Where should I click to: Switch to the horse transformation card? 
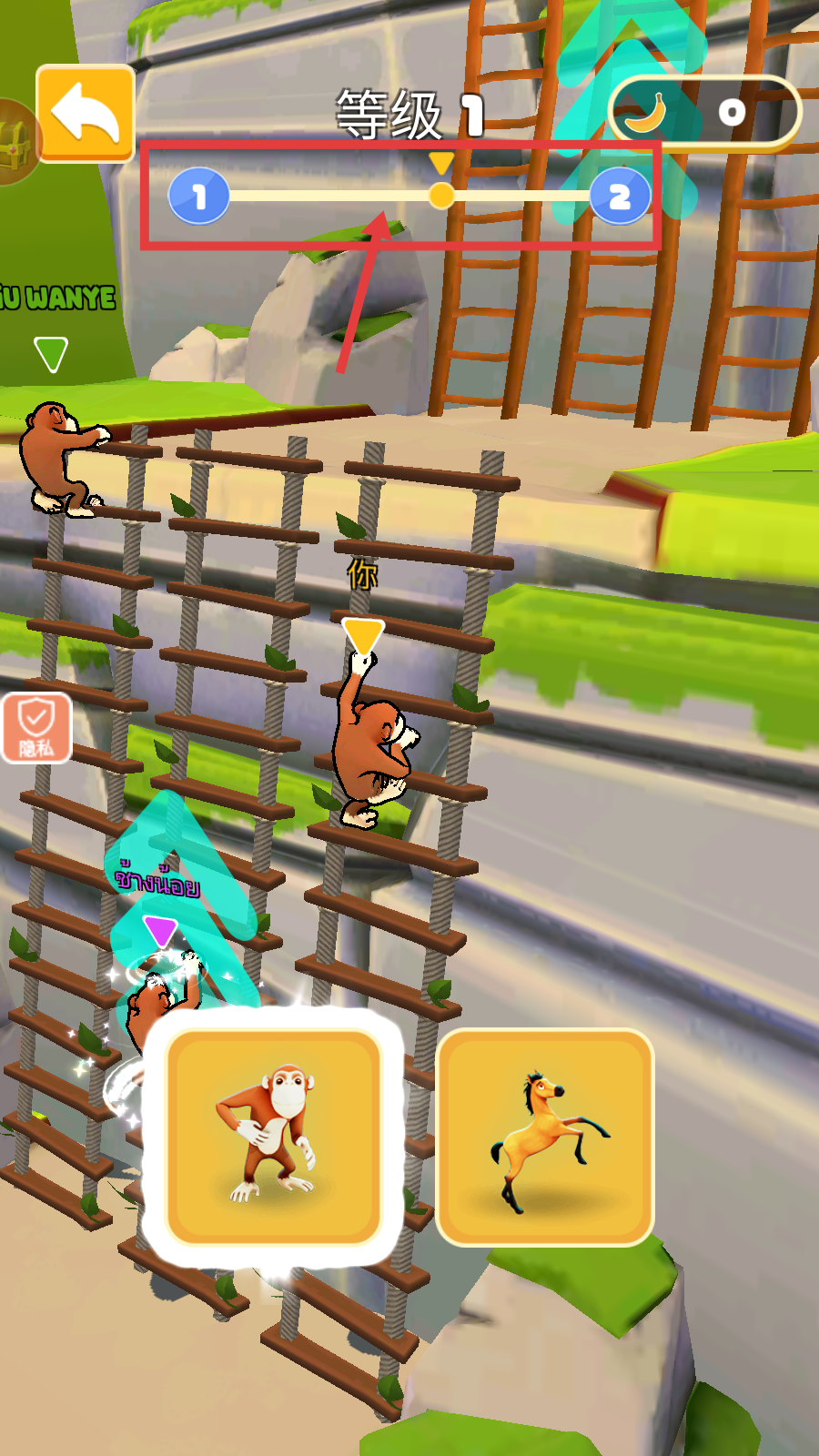(544, 1137)
